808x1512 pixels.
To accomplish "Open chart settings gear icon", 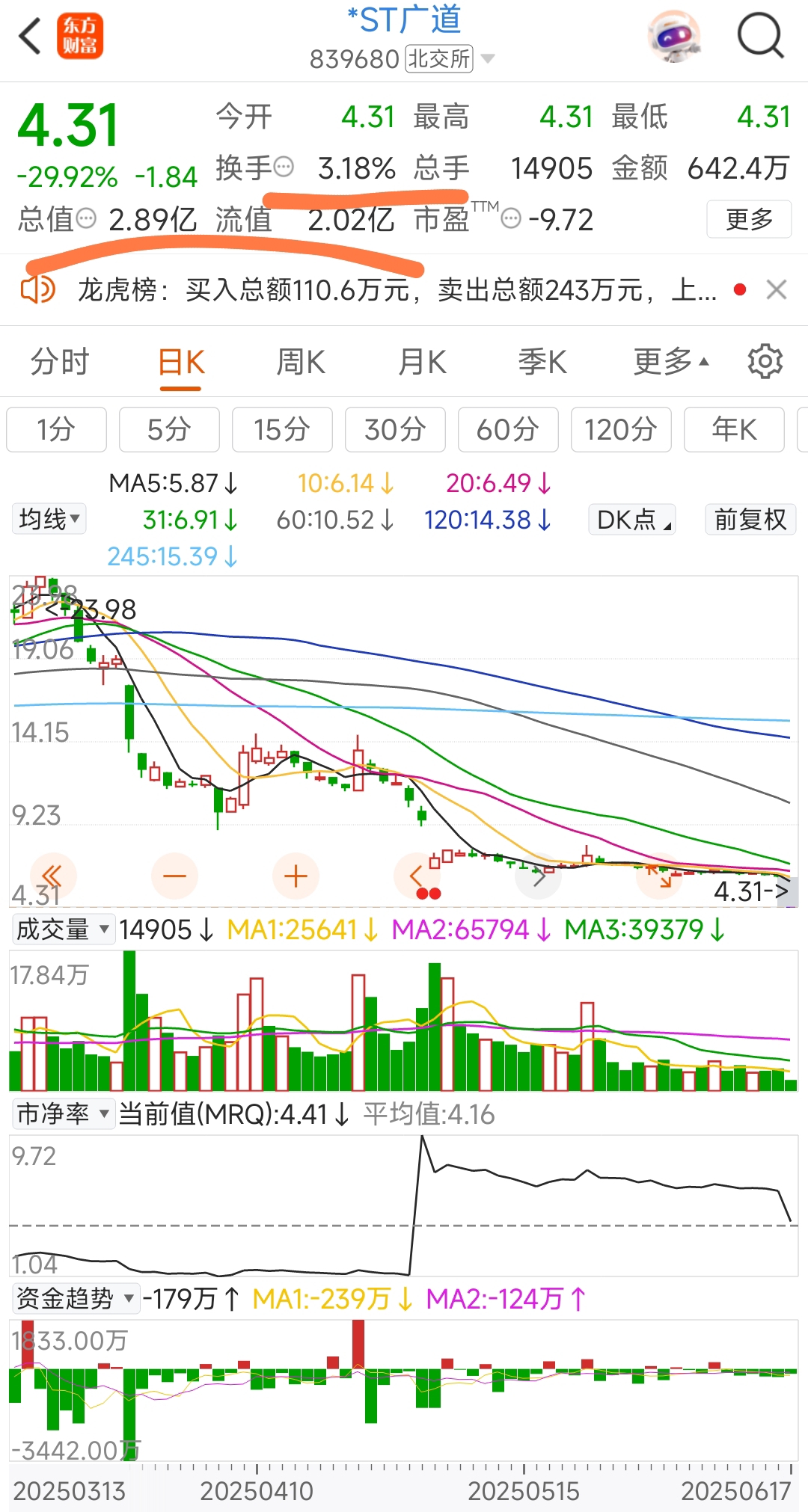I will 765,362.
